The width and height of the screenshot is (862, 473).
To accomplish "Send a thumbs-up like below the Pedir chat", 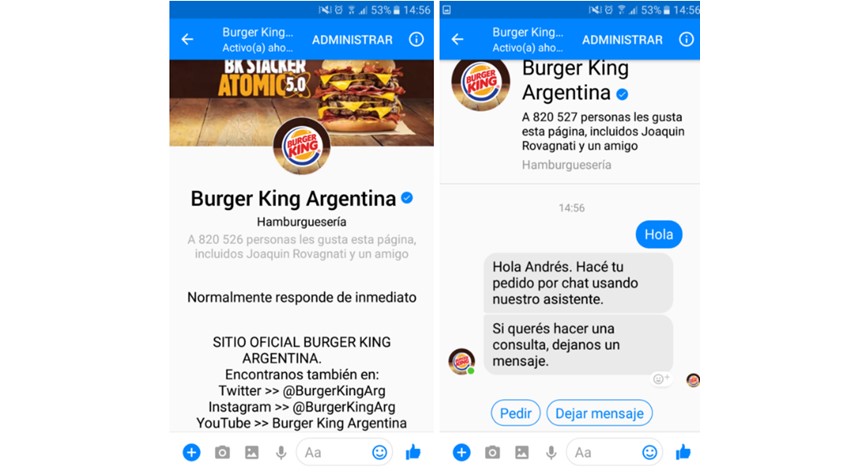I will pos(683,452).
